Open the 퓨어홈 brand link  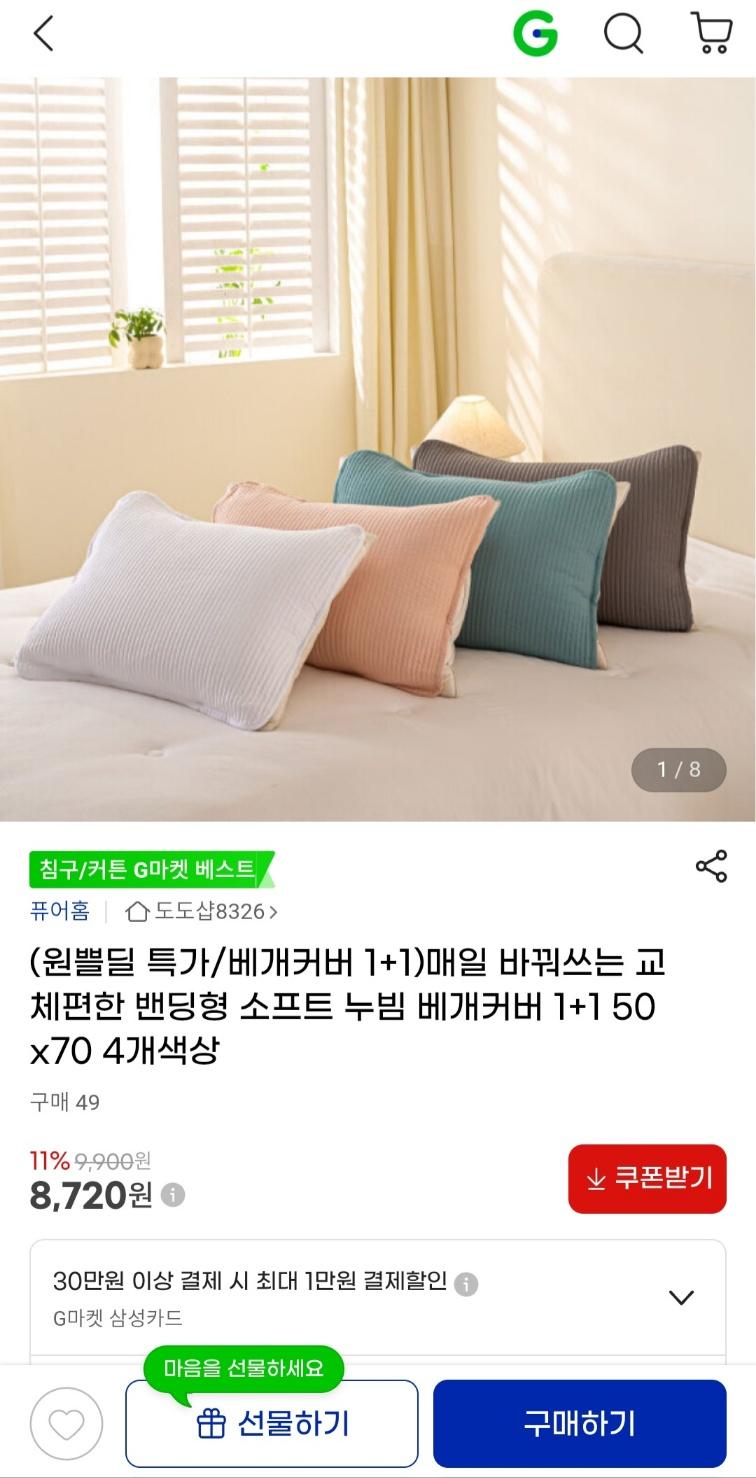(x=60, y=911)
